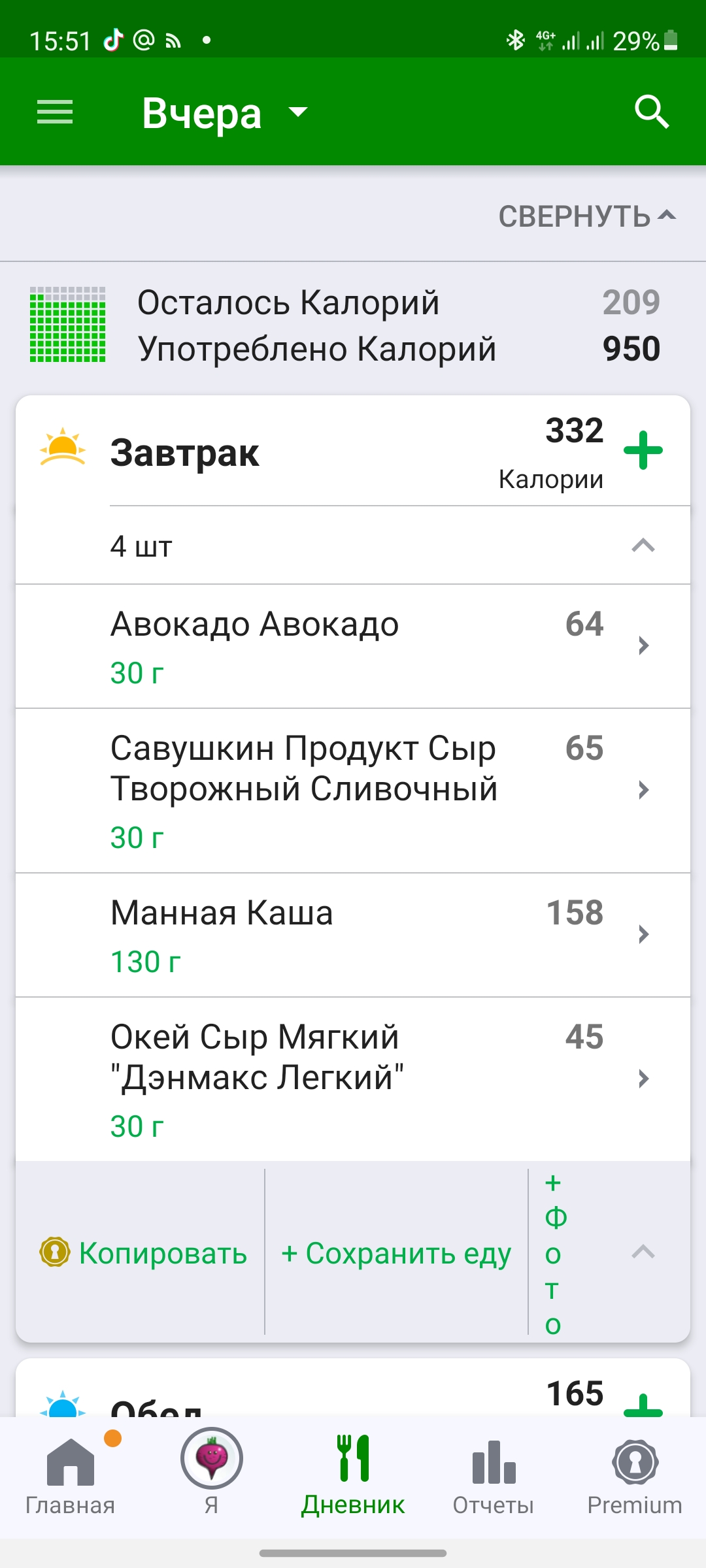This screenshot has width=706, height=1568.
Task: Open the search magnifier icon
Action: pos(652,112)
